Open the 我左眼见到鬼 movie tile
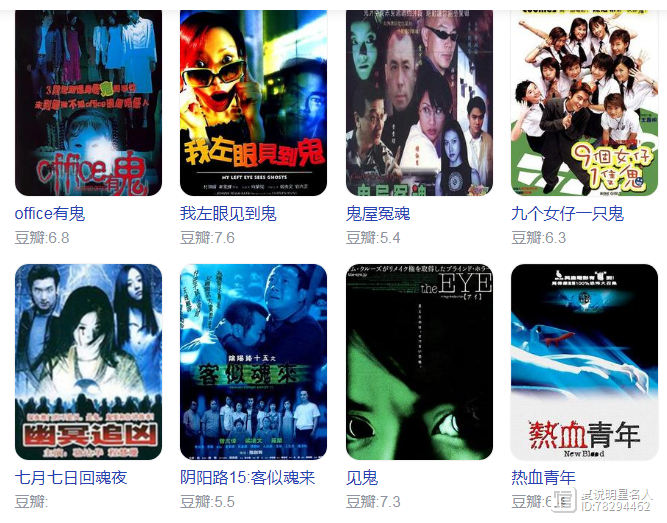This screenshot has width=667, height=523. (x=253, y=102)
